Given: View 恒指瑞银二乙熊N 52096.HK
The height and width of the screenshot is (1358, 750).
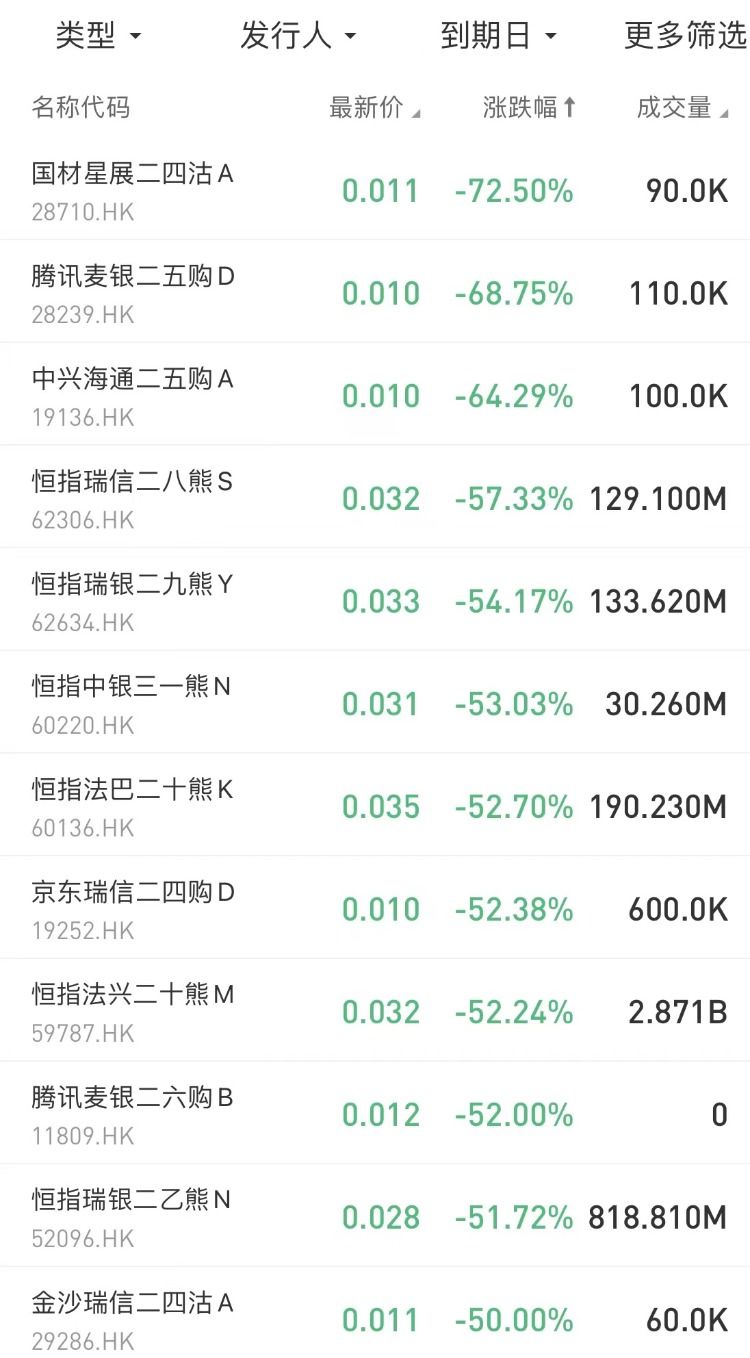Looking at the screenshot, I should pyautogui.click(x=375, y=1216).
